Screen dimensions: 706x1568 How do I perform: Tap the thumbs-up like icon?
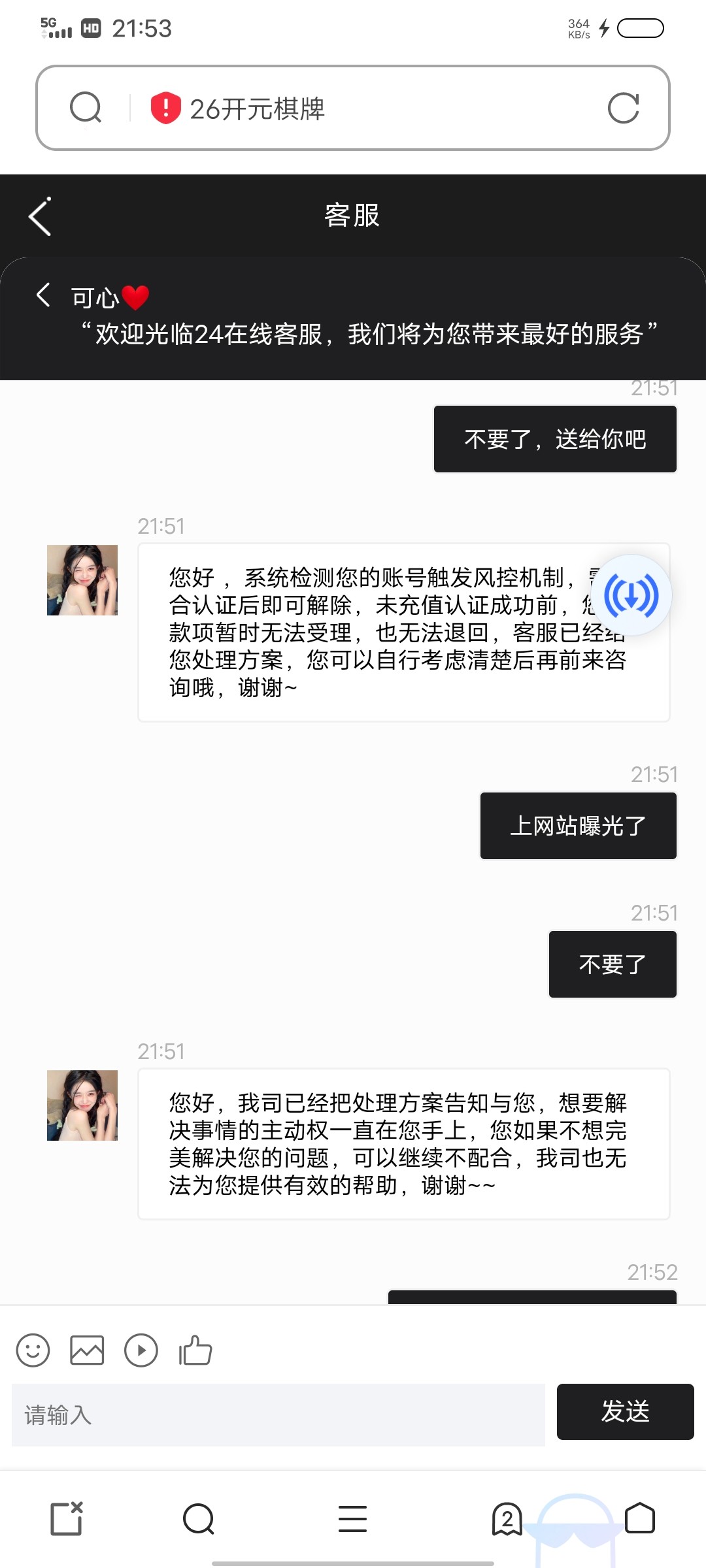click(x=195, y=1350)
